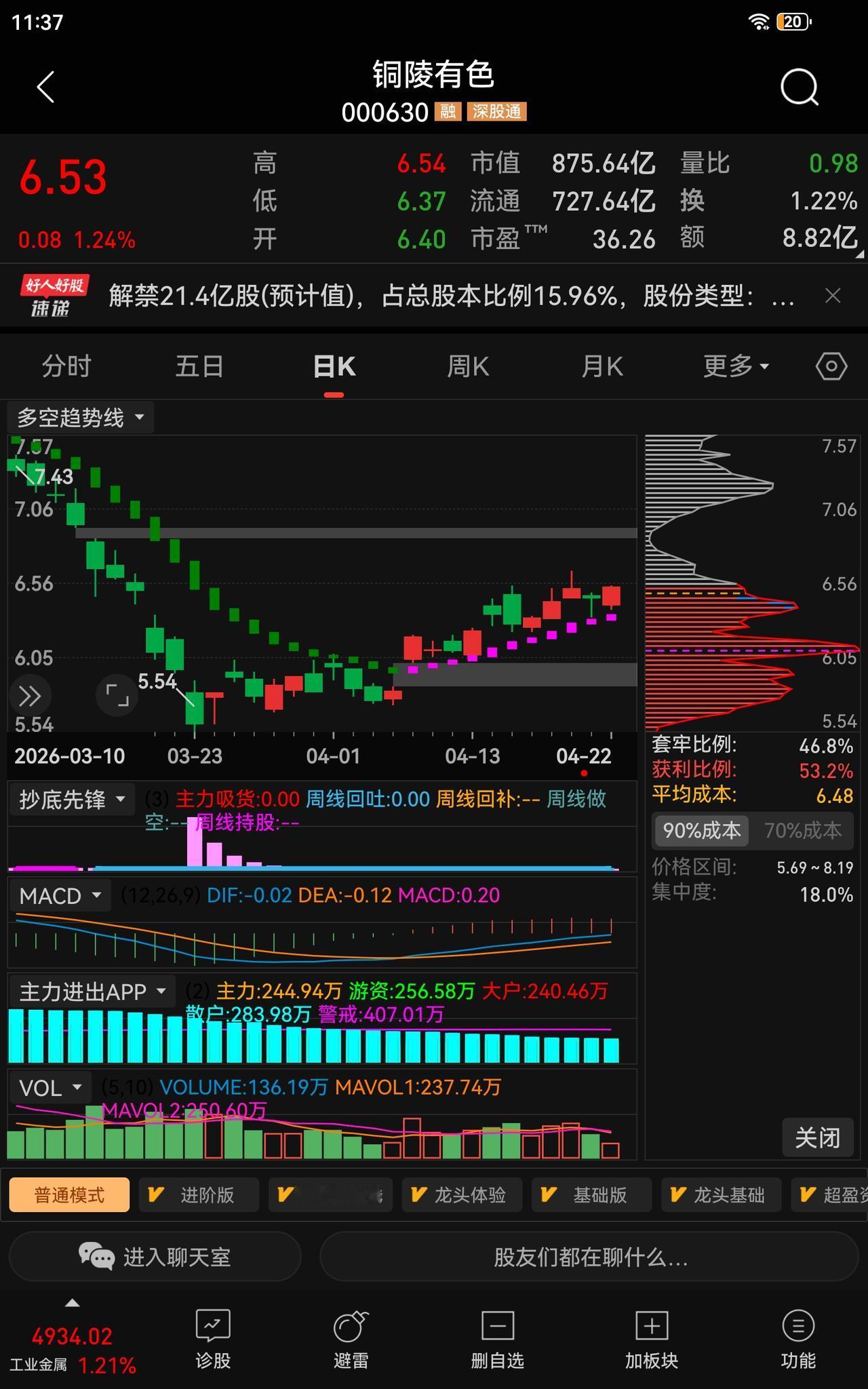This screenshot has width=868, height=1389.
Task: Switch to the 周K weekly chart tab
Action: click(x=468, y=365)
